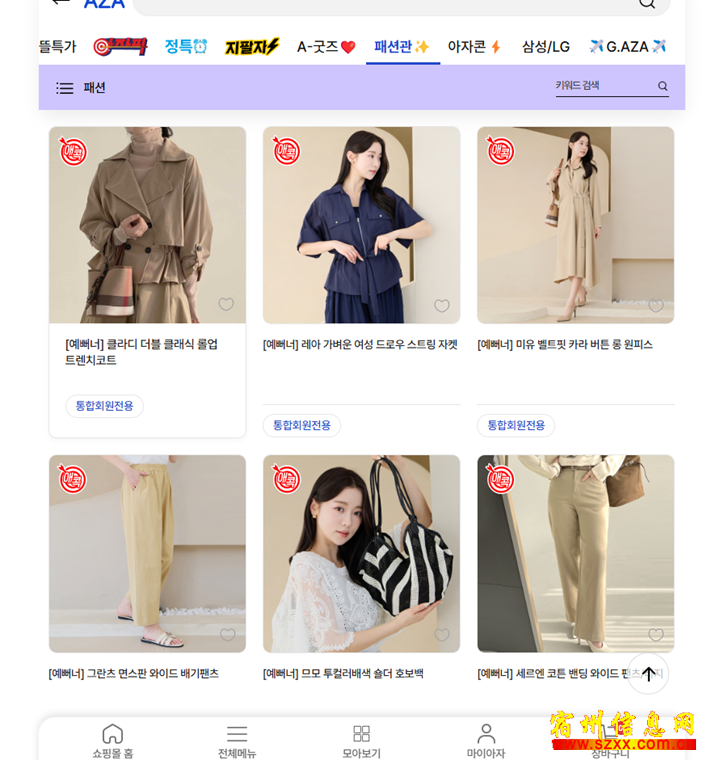Viewport: 720px width, 760px height.
Task: Open 전체메뉴 in the bottom bar
Action: pyautogui.click(x=237, y=741)
